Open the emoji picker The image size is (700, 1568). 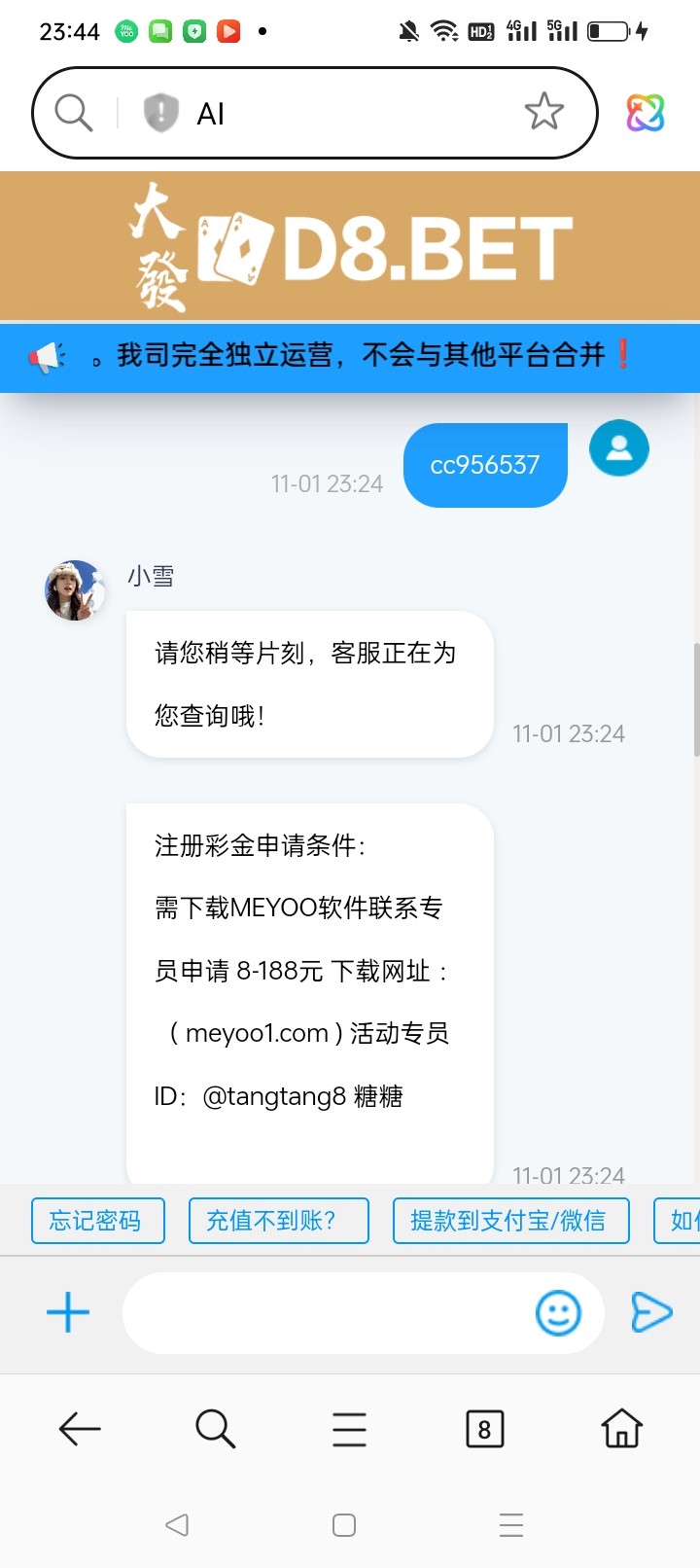[x=558, y=1313]
